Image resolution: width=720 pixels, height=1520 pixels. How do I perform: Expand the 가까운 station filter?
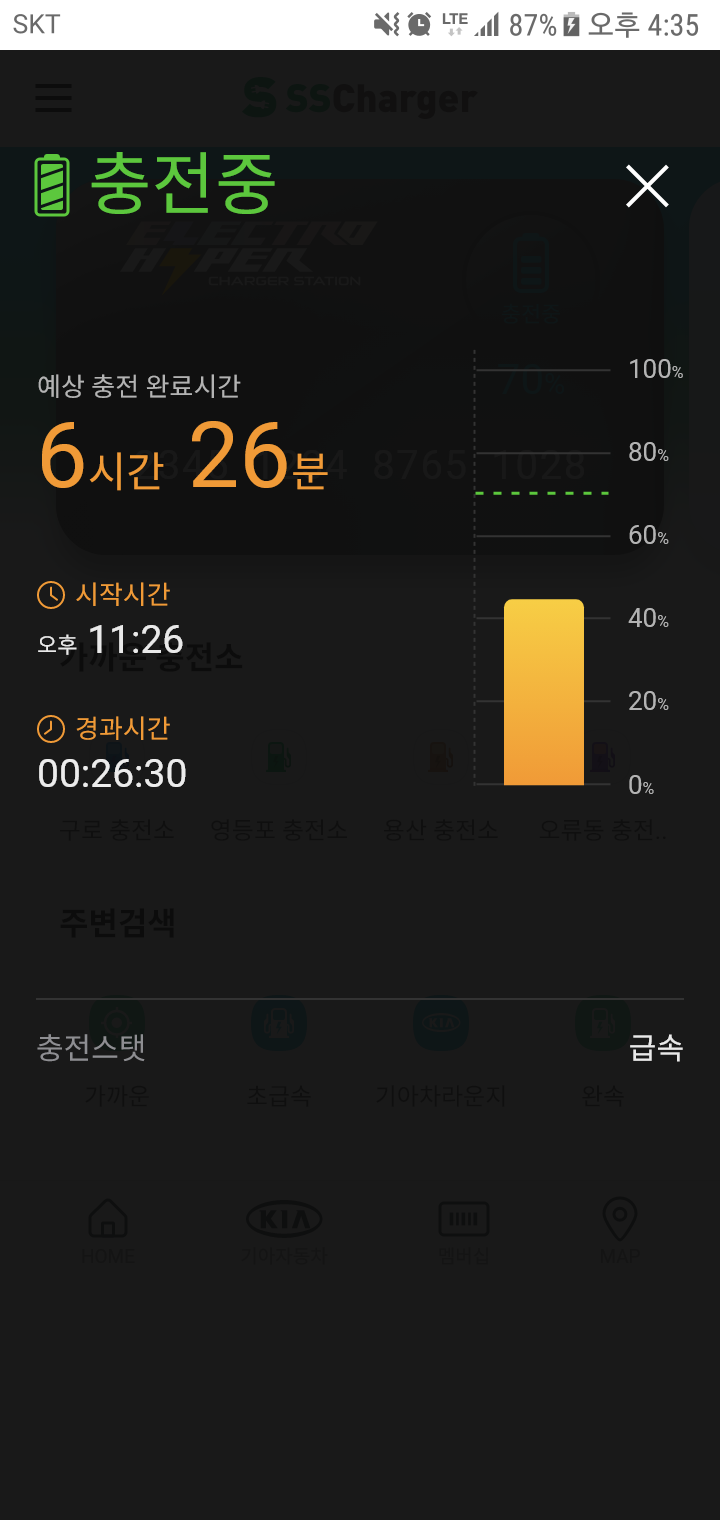click(118, 1050)
